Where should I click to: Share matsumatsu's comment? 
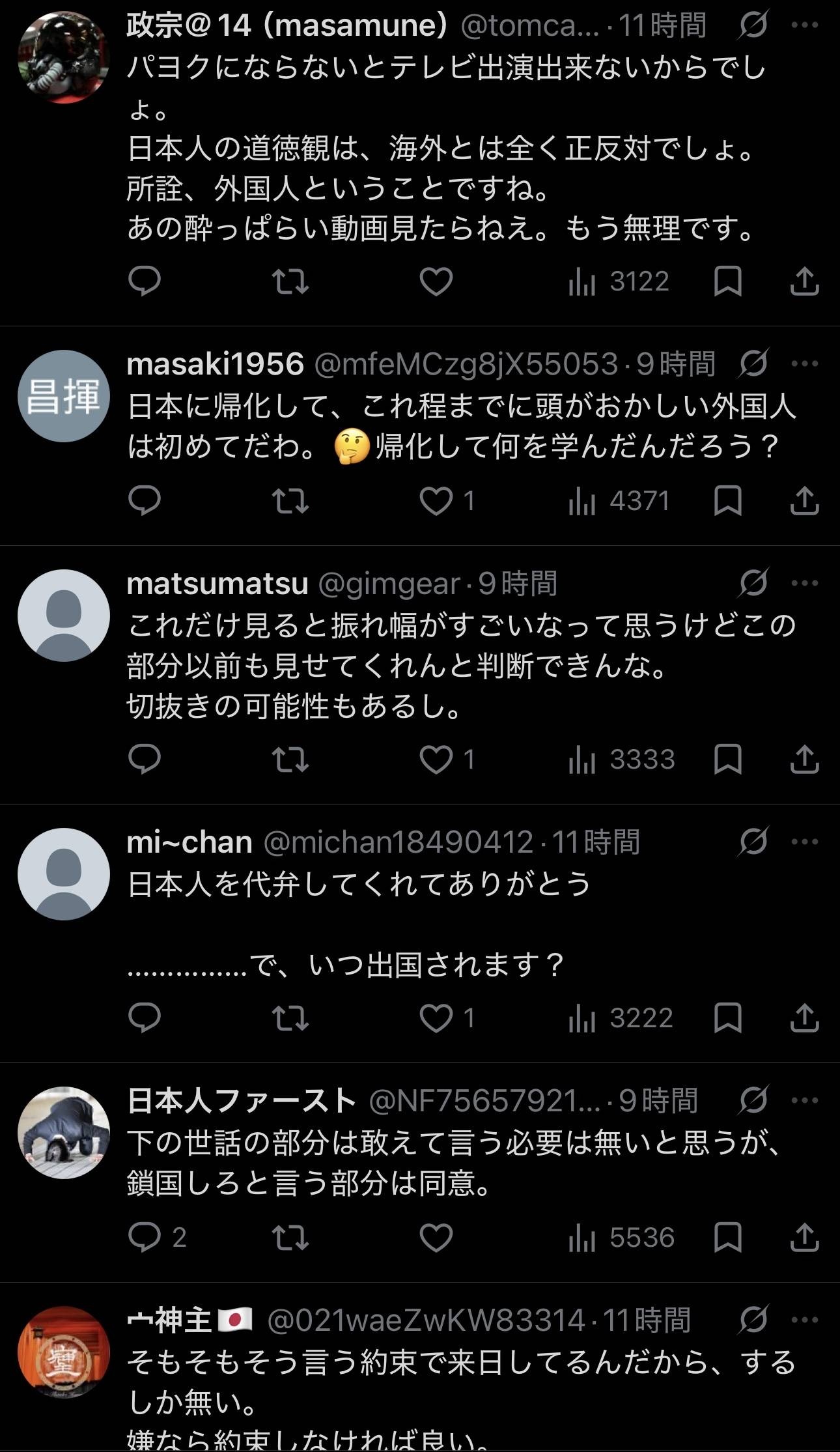pos(804,760)
